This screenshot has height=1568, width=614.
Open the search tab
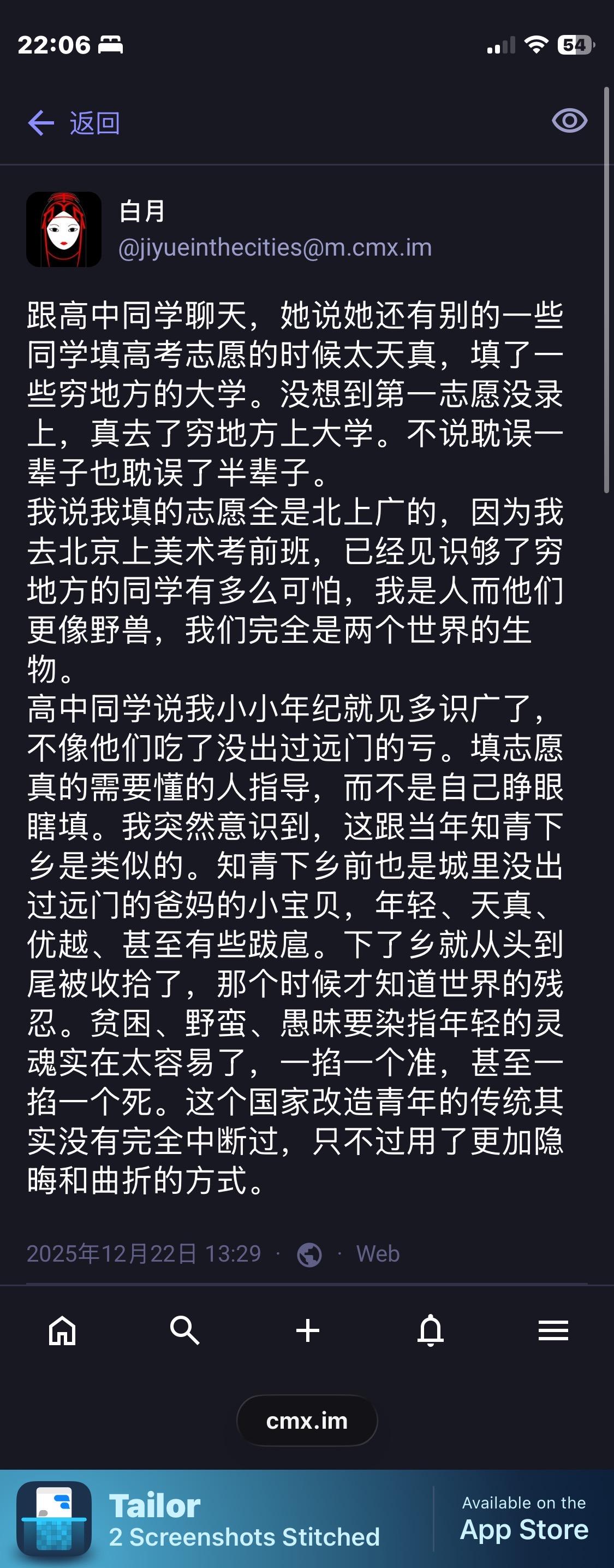tap(184, 1330)
